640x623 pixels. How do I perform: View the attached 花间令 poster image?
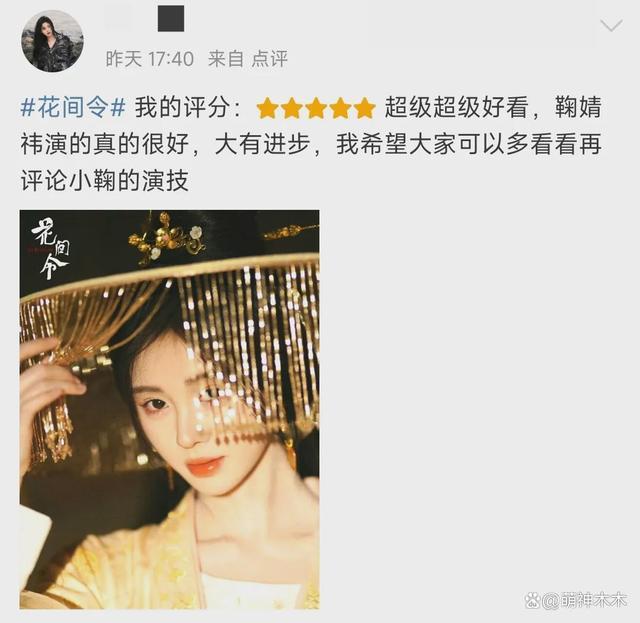[x=169, y=409]
